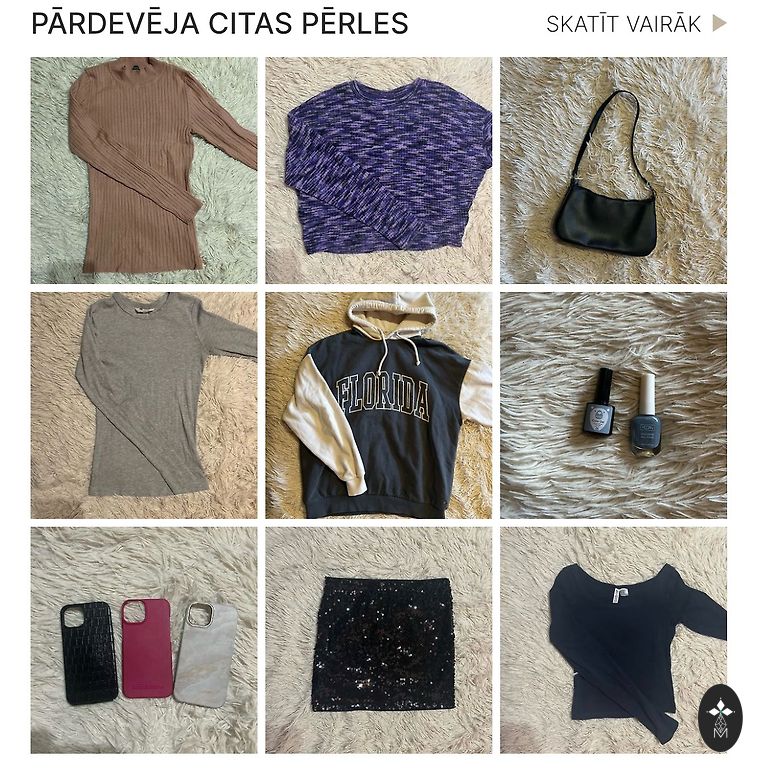This screenshot has height=768, width=759.
Task: Select the black shoulder bag listing
Action: pos(613,170)
